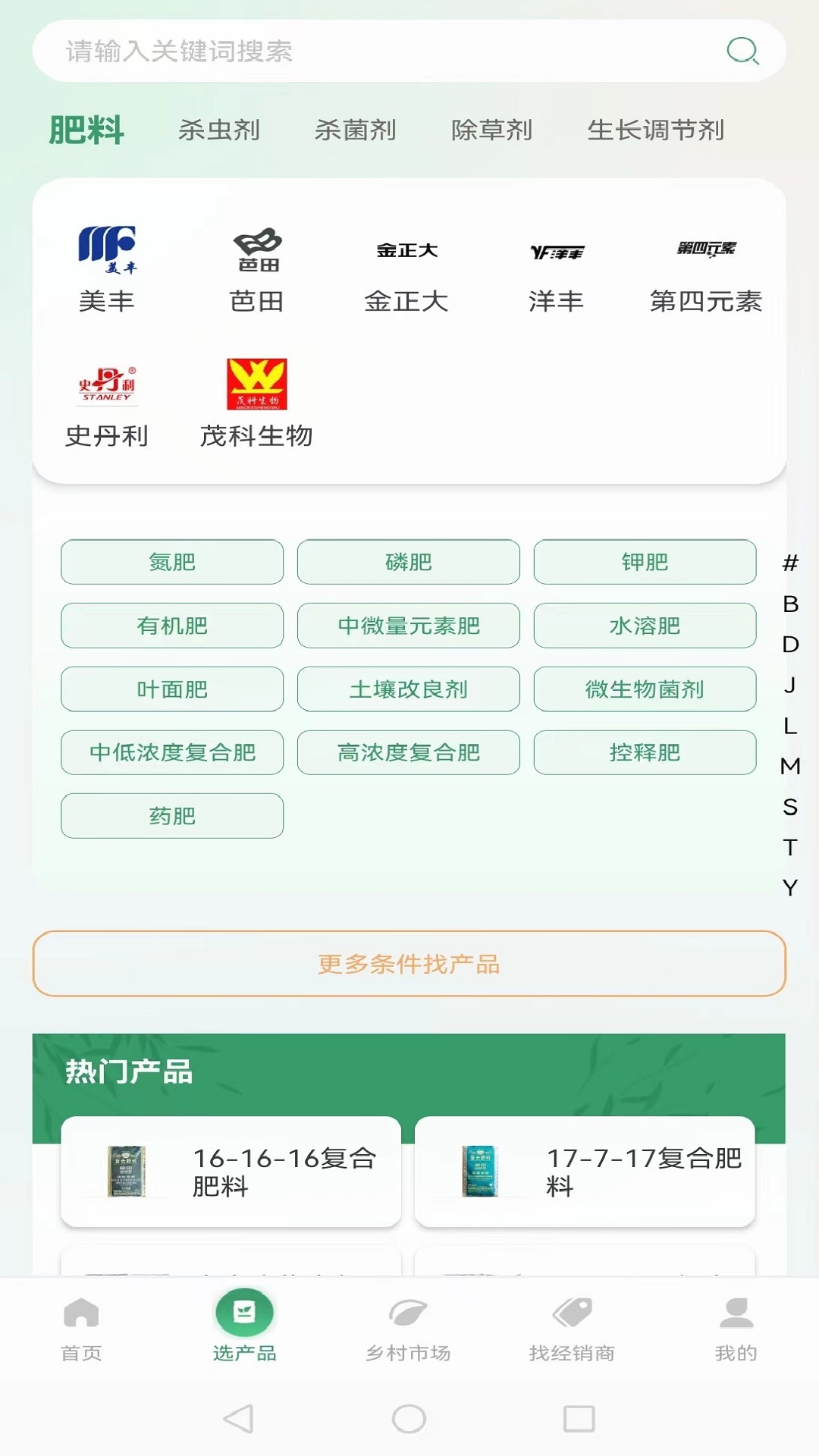819x1456 pixels.
Task: Select the 控释肥 filter option
Action: tap(645, 752)
